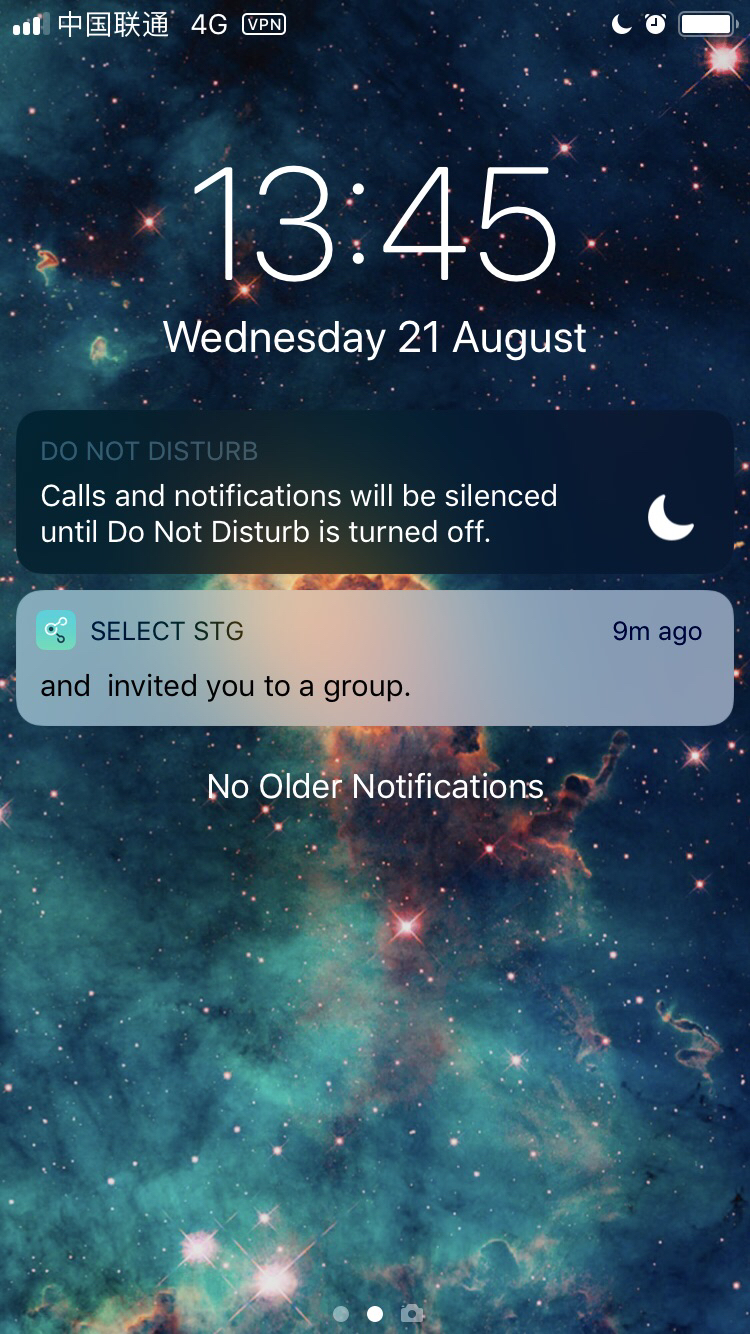This screenshot has height=1334, width=750.
Task: Open the SELECT STG group invite notification
Action: point(374,658)
